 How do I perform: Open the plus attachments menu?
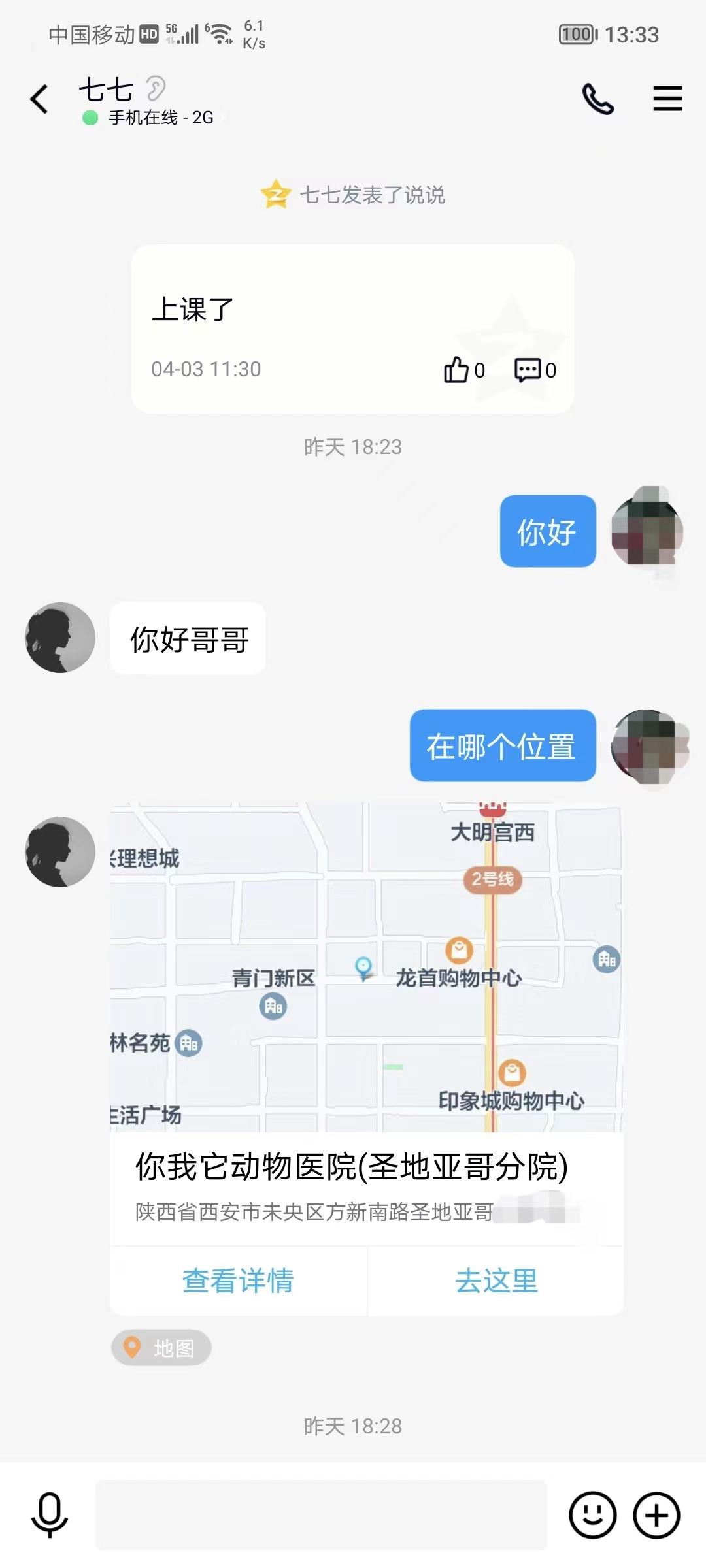656,1514
